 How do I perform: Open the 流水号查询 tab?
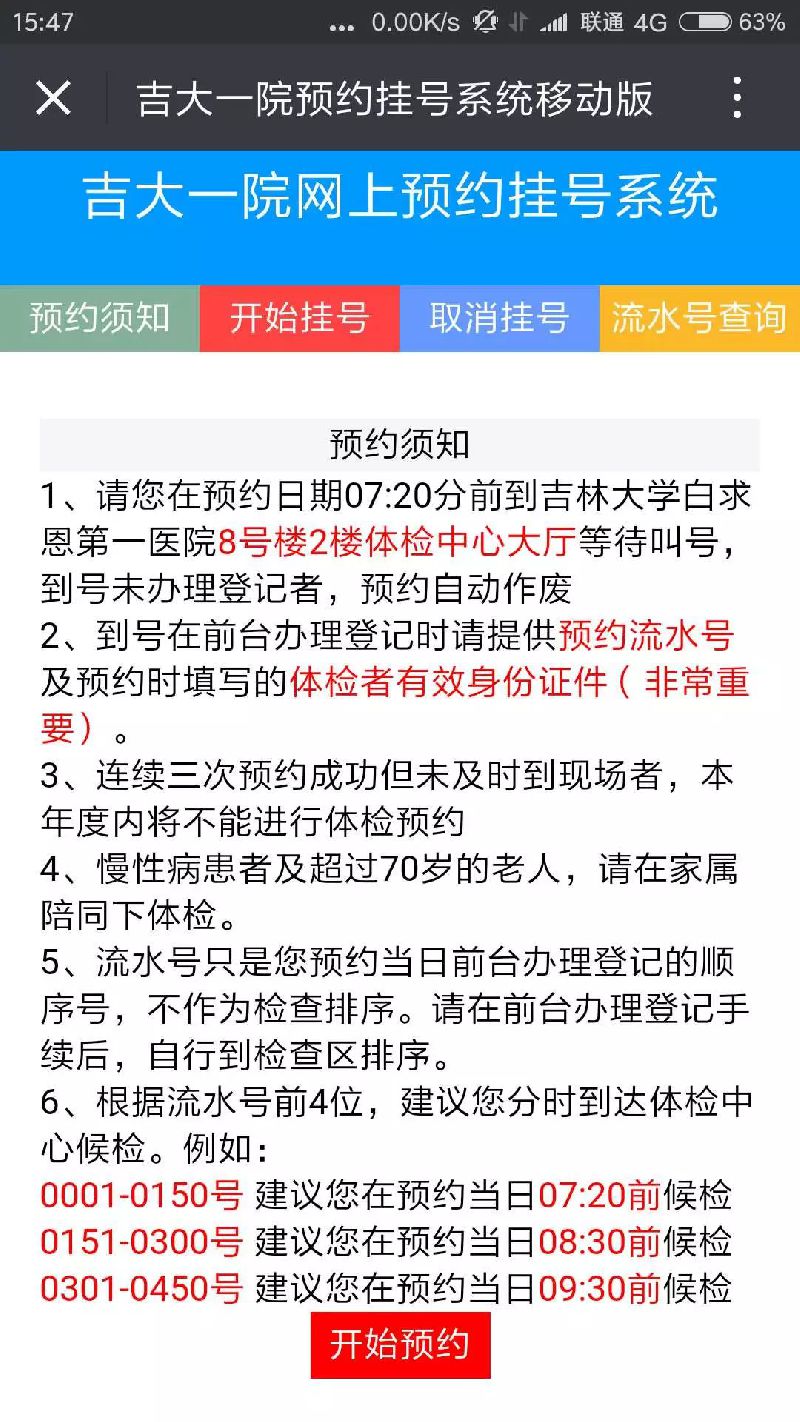coord(700,318)
